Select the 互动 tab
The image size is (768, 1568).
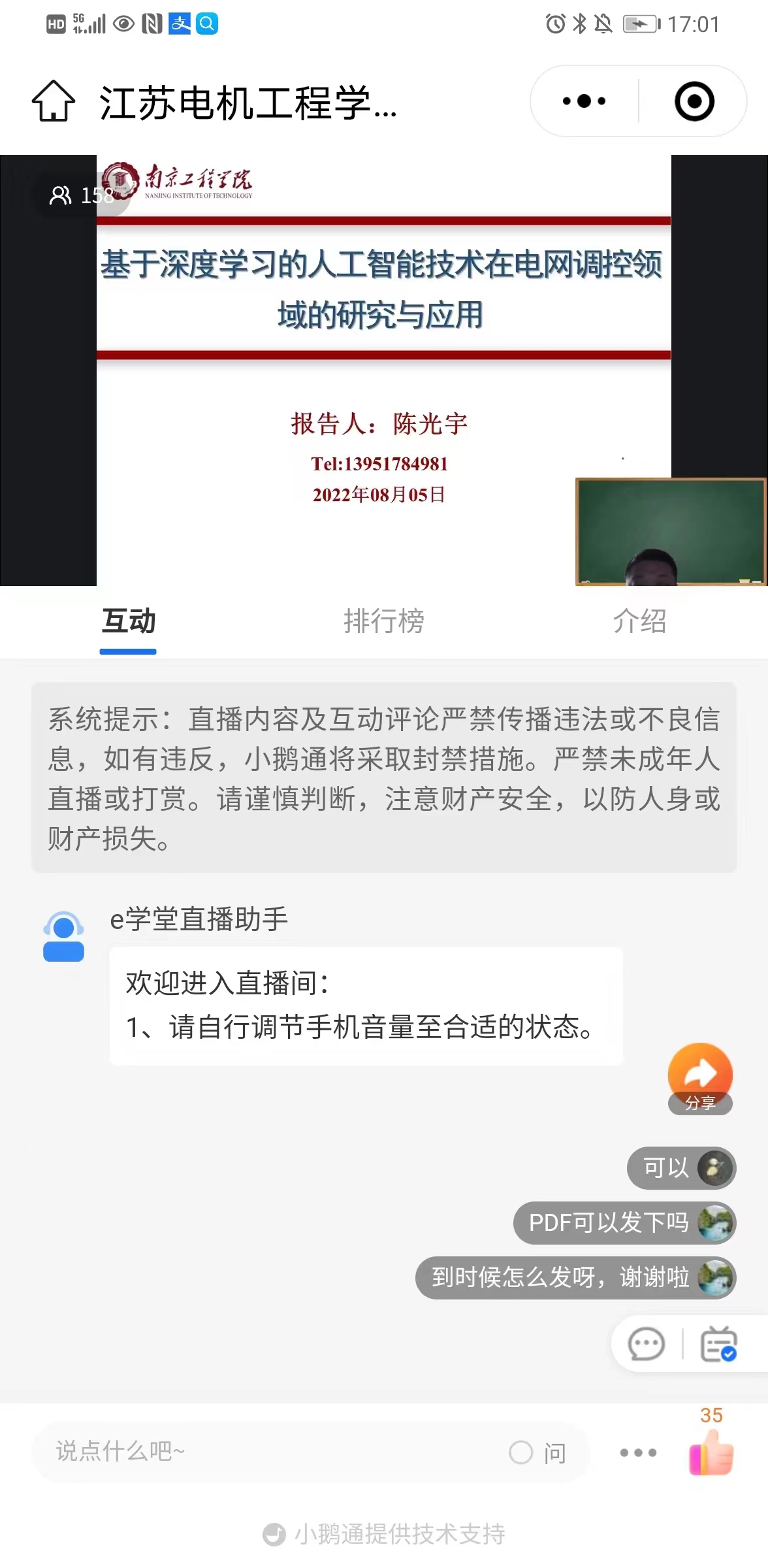pyautogui.click(x=128, y=621)
